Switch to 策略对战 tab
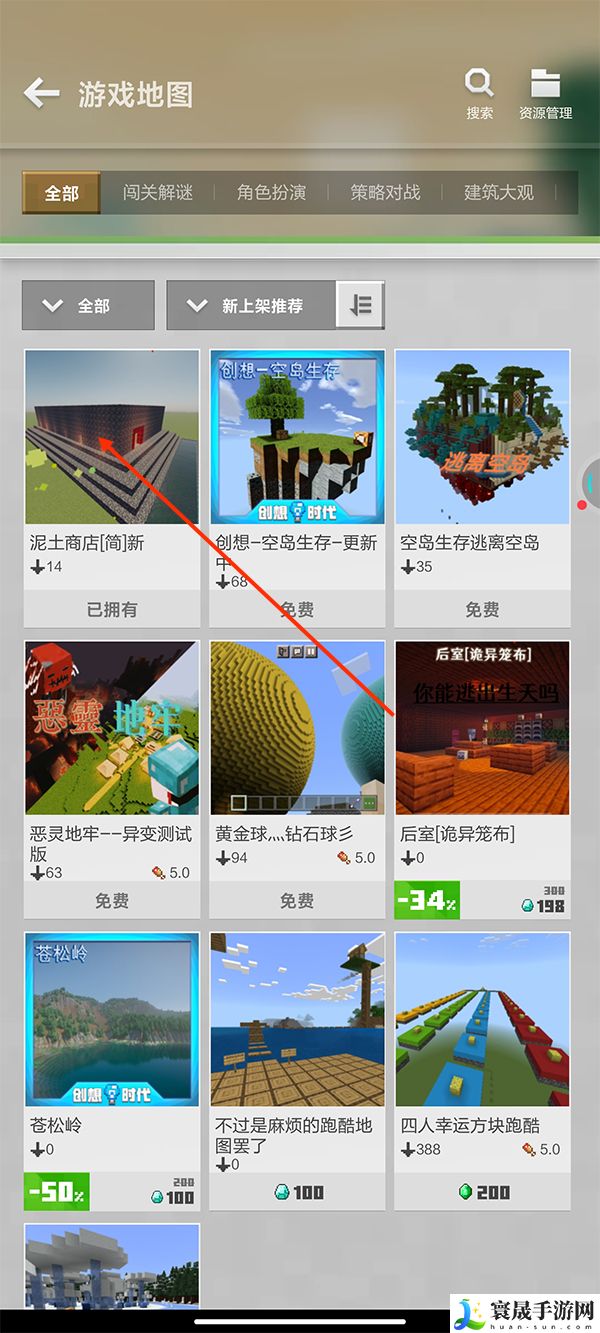 [385, 193]
